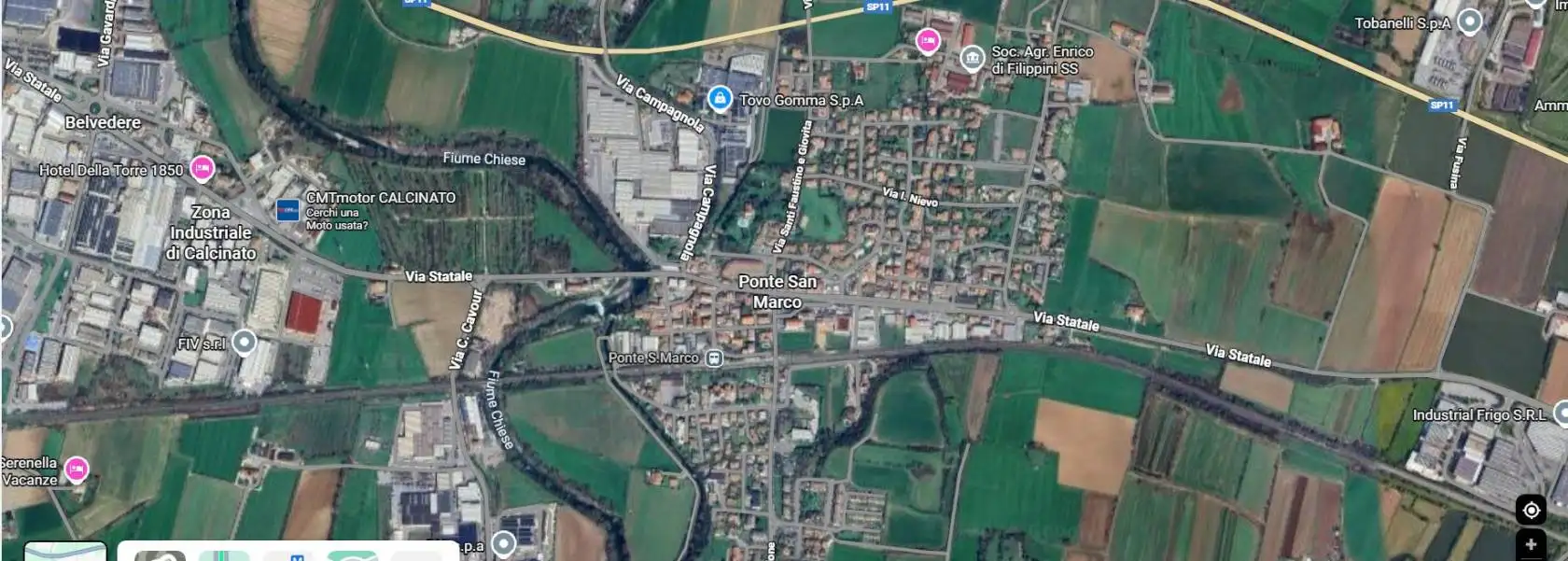Screen dimensions: 1568x561
Task: Open Hotel Della Torre 1850 pin
Action: (x=202, y=169)
